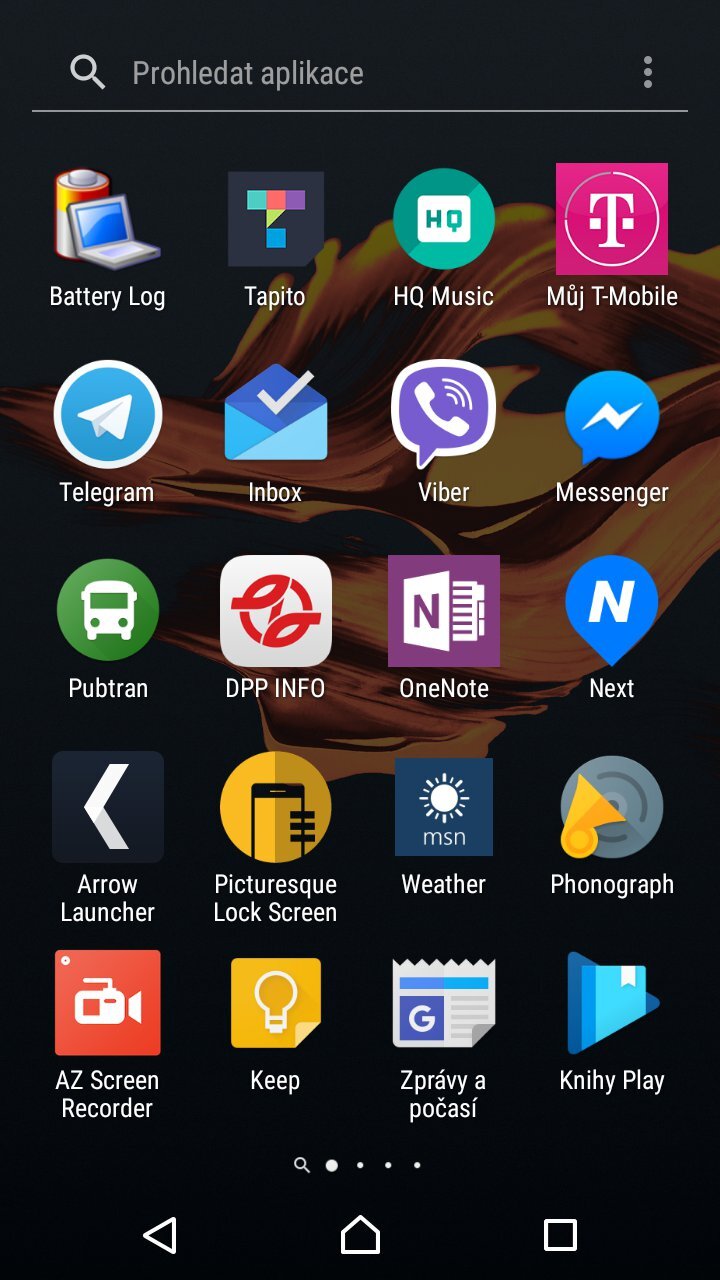
Task: Launch the Phonograph music player
Action: coord(611,806)
